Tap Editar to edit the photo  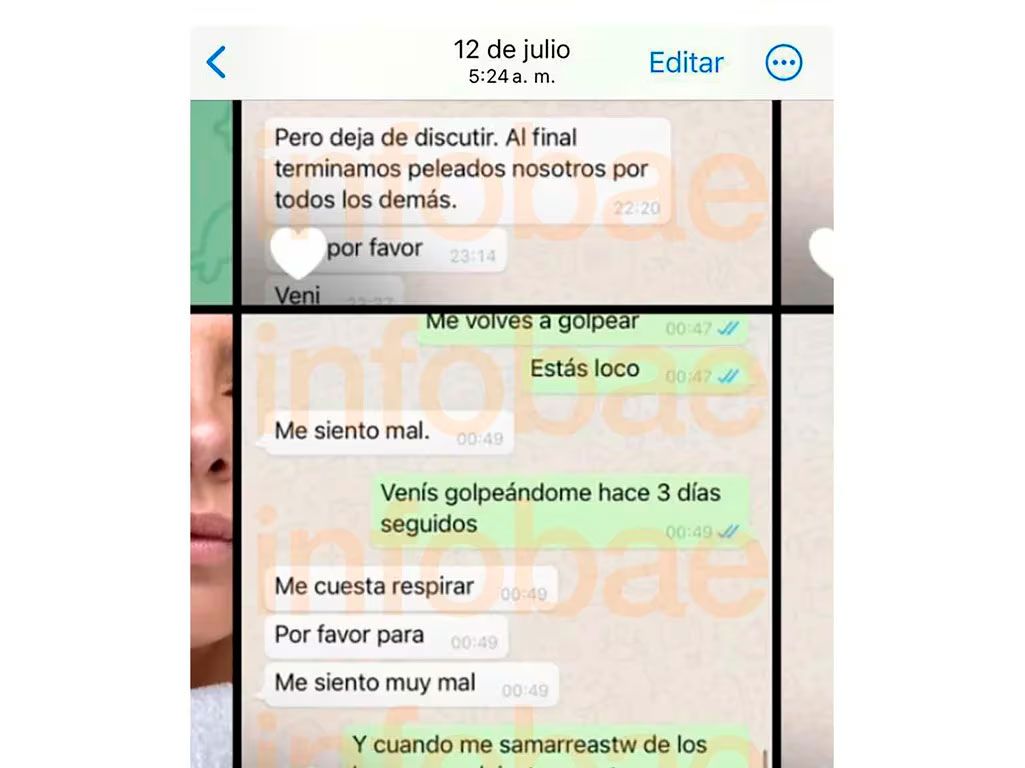[x=686, y=63]
